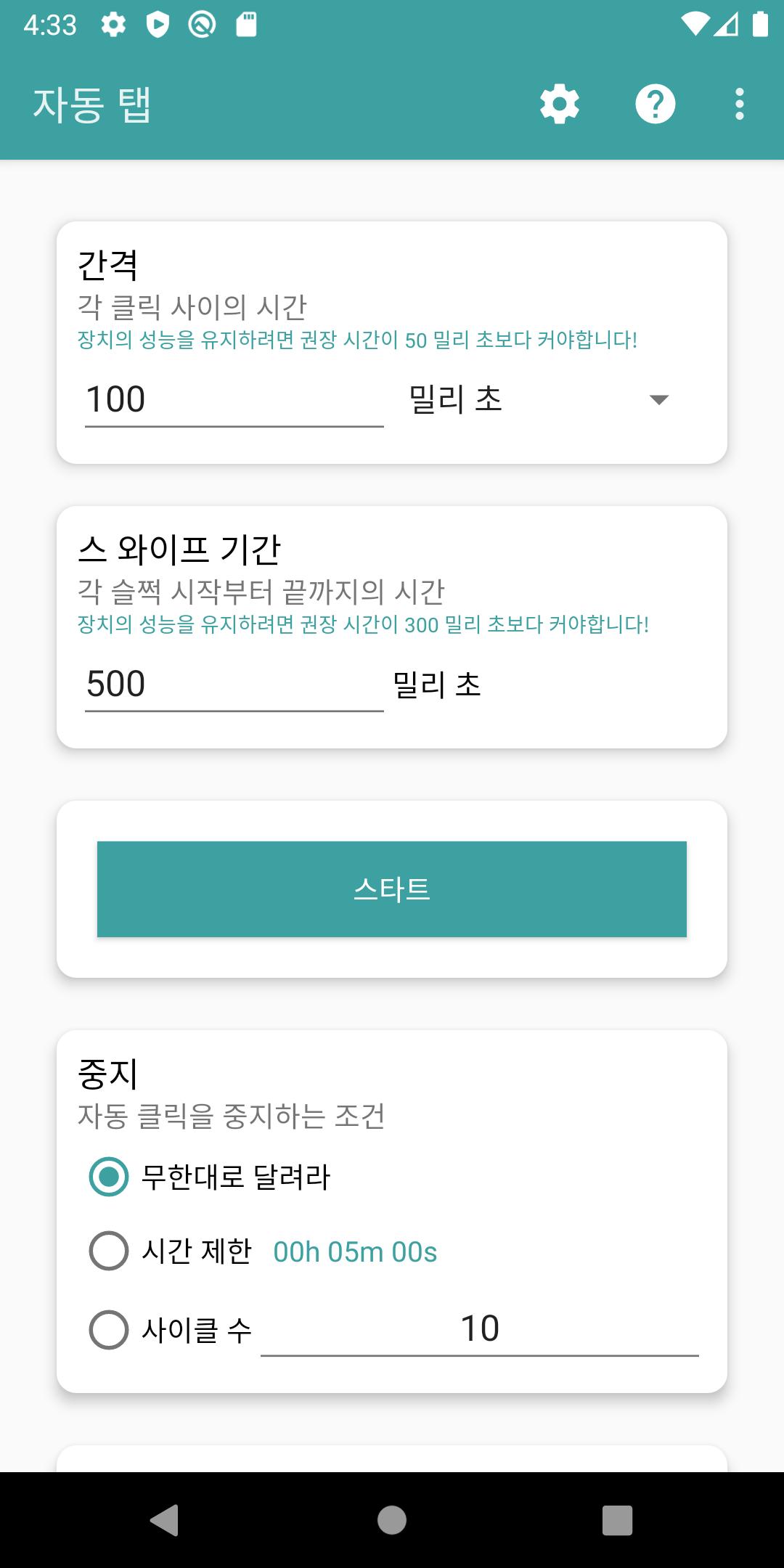Open the 00h 05m 00s time picker
This screenshot has height=1568, width=784.
click(x=355, y=1252)
